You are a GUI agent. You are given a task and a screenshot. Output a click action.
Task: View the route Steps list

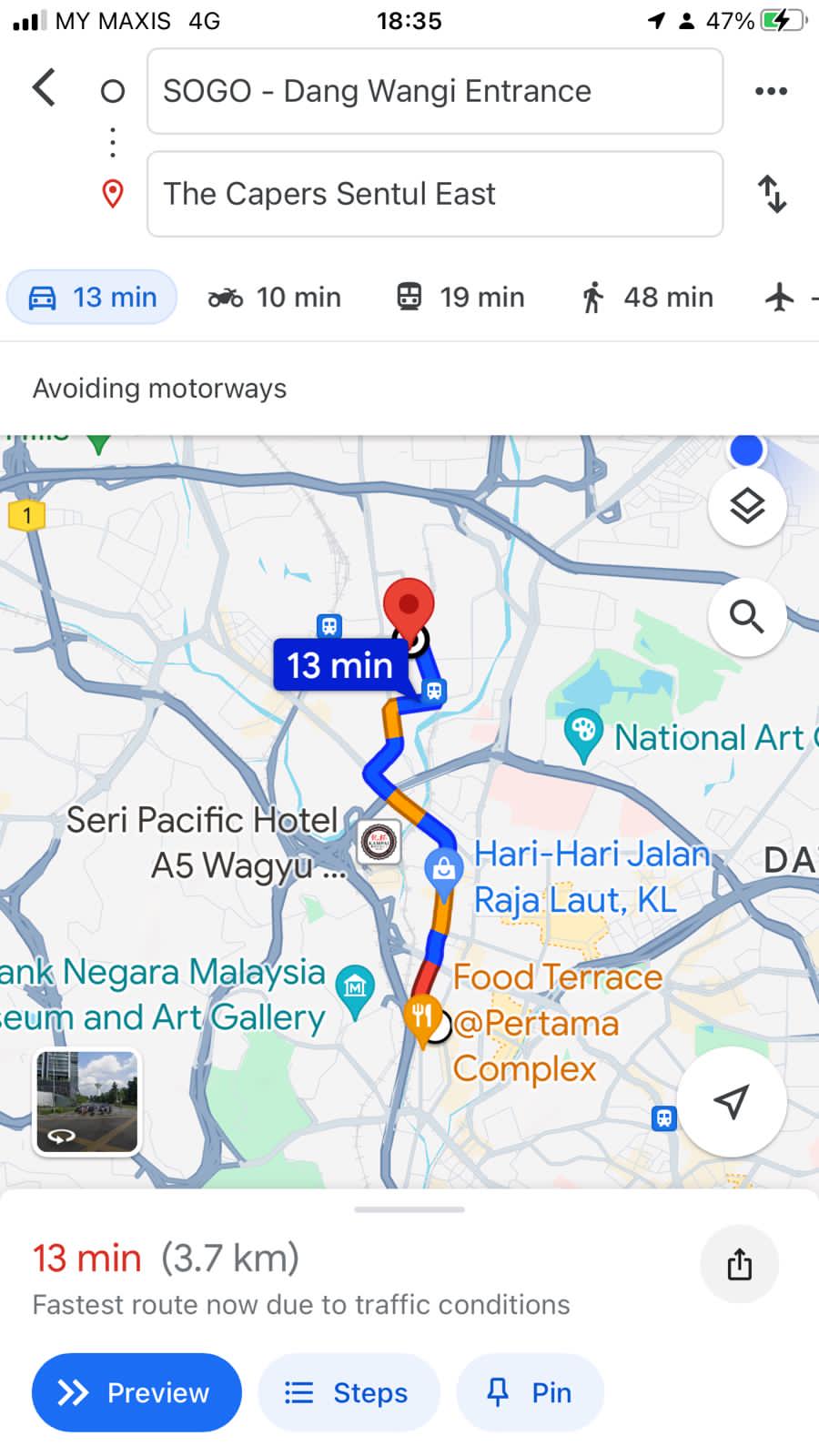349,1392
